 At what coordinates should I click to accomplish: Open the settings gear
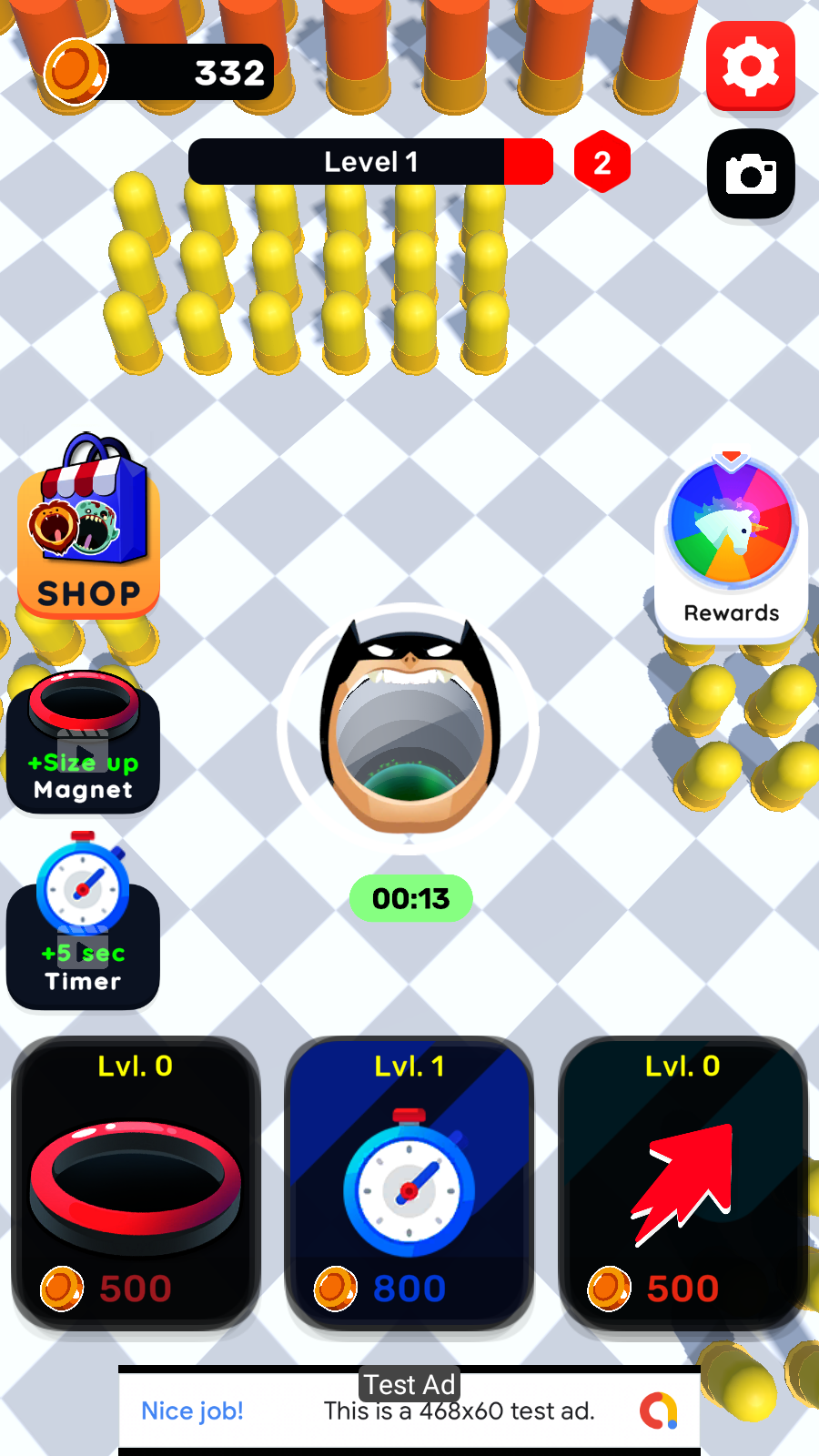pyautogui.click(x=750, y=66)
